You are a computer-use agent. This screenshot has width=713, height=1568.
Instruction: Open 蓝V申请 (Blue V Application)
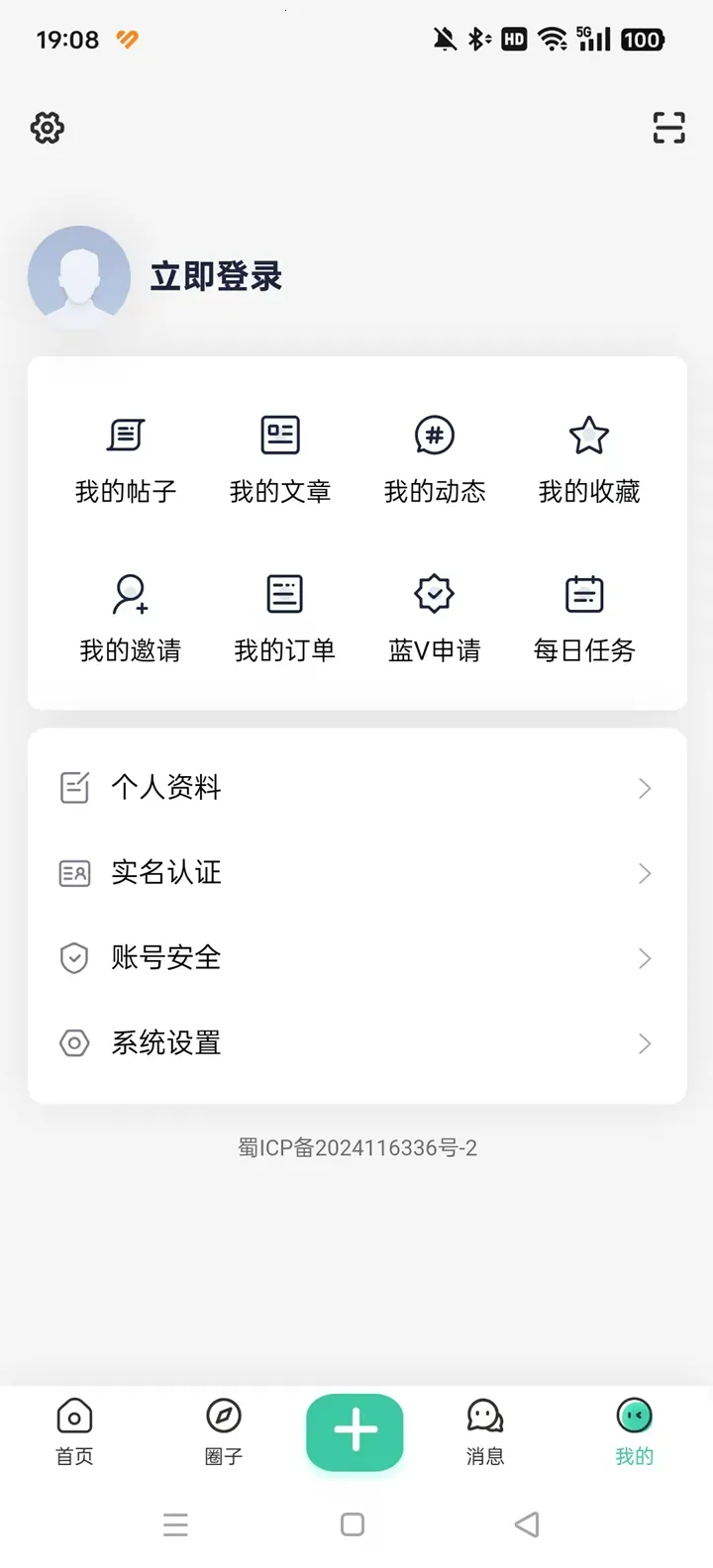click(434, 616)
